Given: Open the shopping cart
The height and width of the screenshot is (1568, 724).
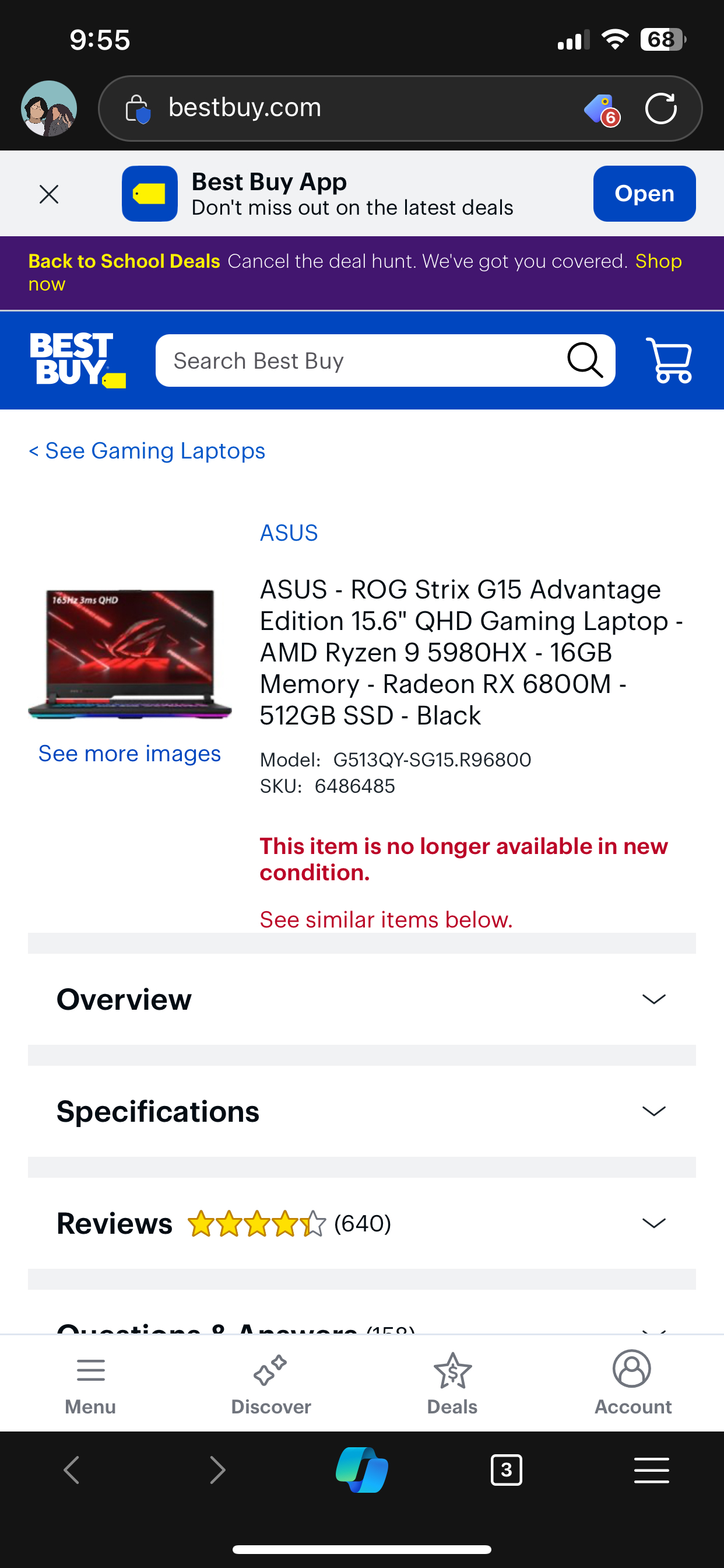Looking at the screenshot, I should point(669,360).
